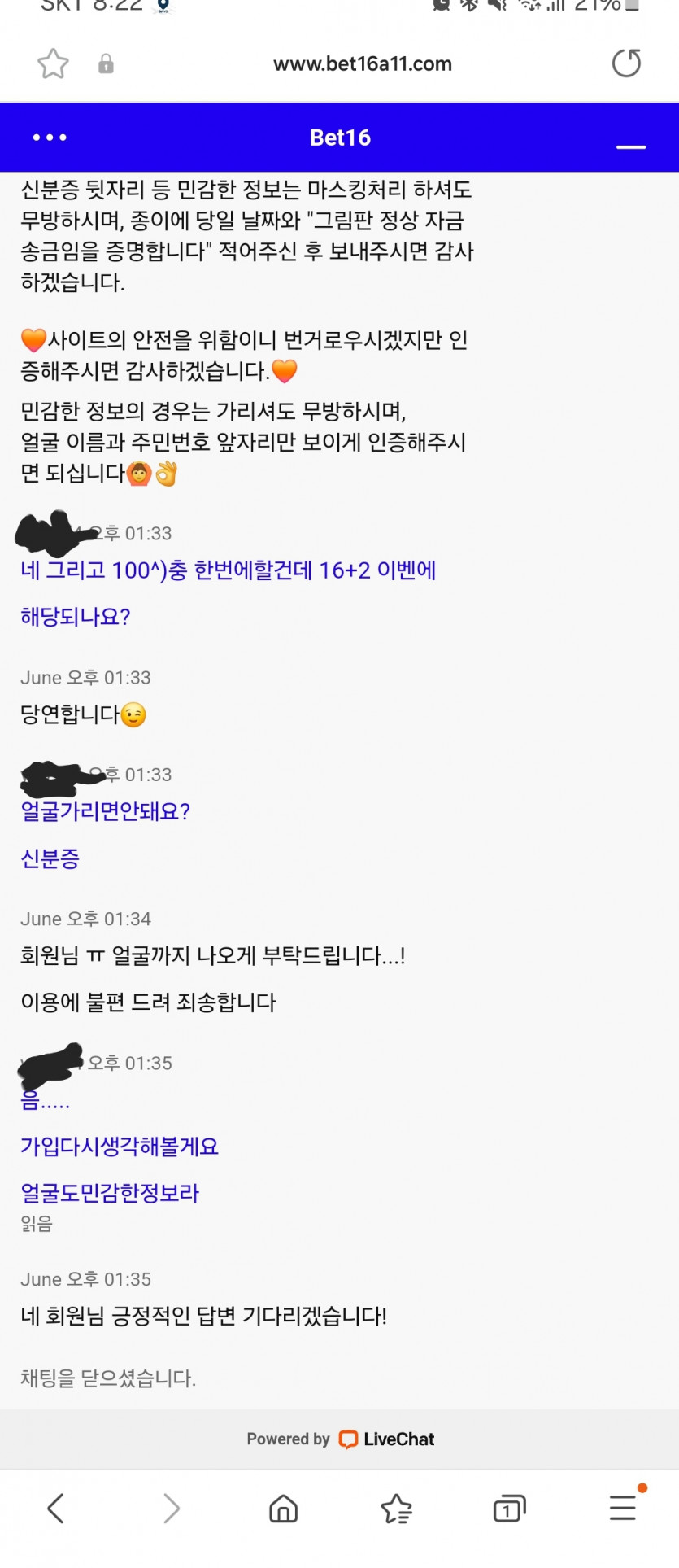
Task: View open browser tabs
Action: [509, 1508]
